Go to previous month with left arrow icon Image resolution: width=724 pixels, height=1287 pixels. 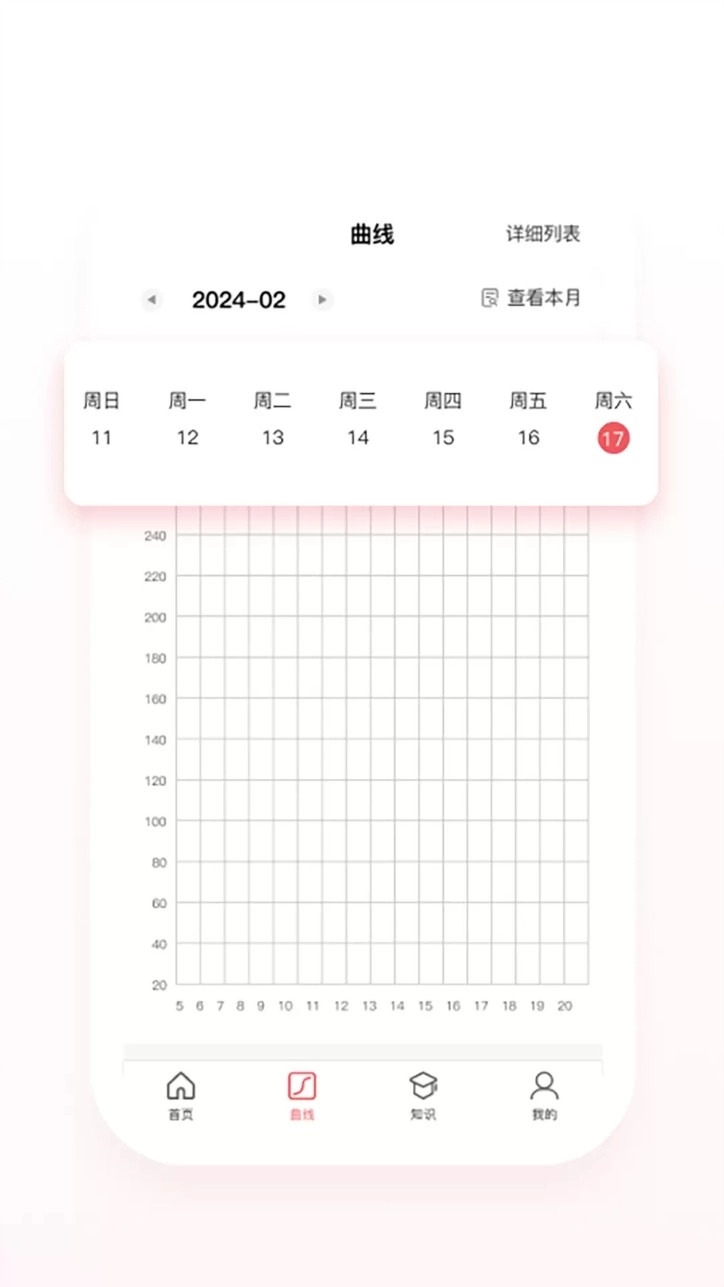tap(151, 299)
